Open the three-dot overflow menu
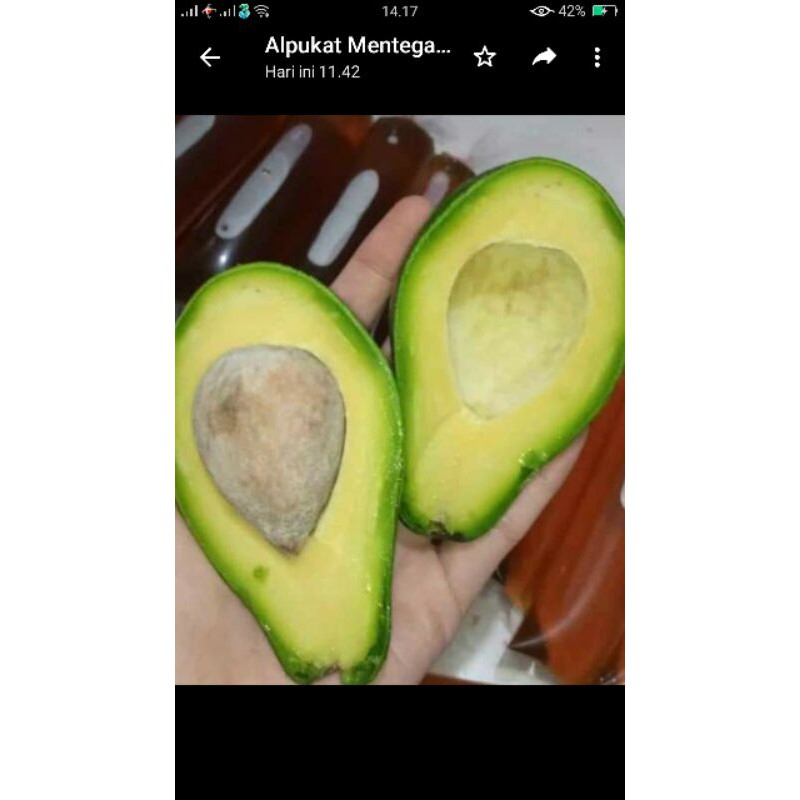The image size is (800, 800). coord(597,57)
